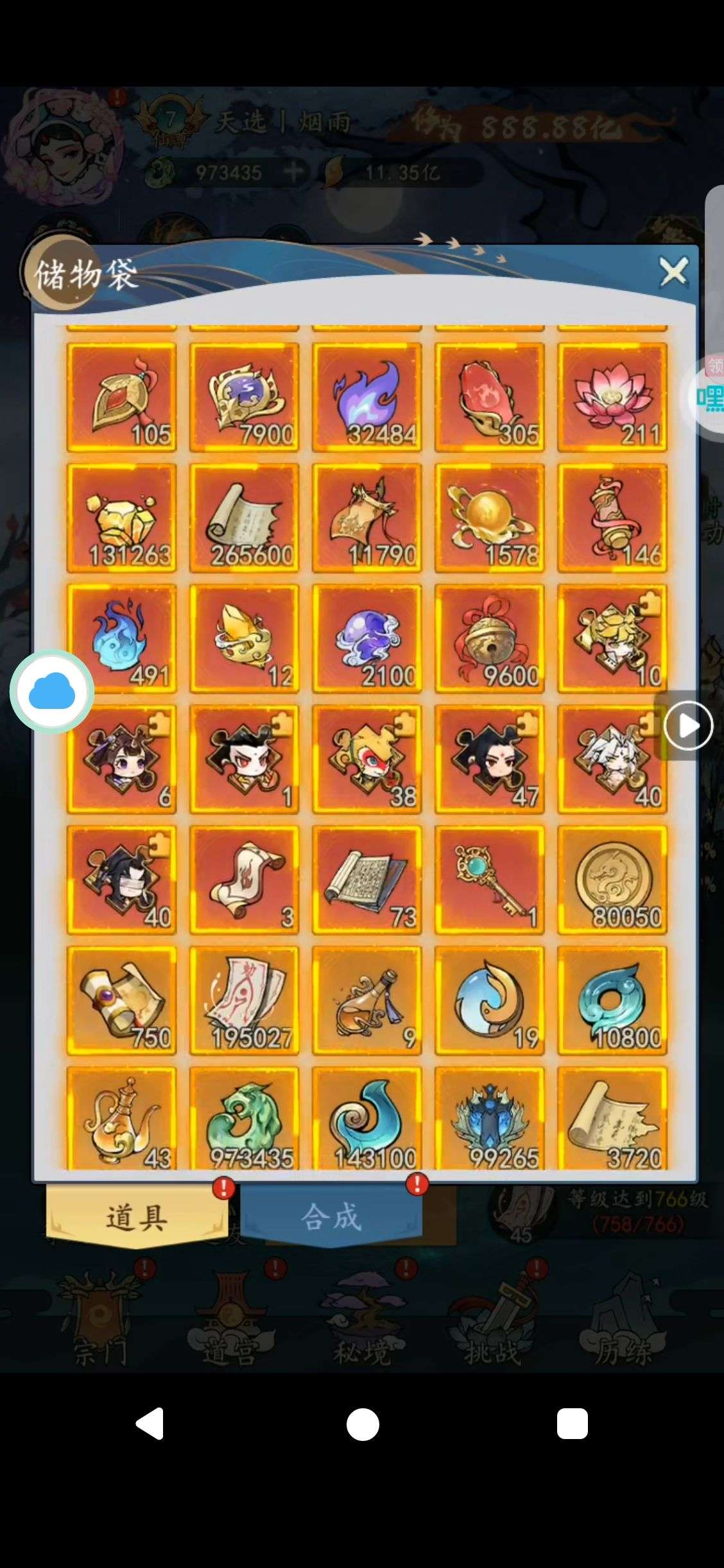Select the purple flame item with 32484
This screenshot has width=724, height=1568.
pyautogui.click(x=366, y=397)
